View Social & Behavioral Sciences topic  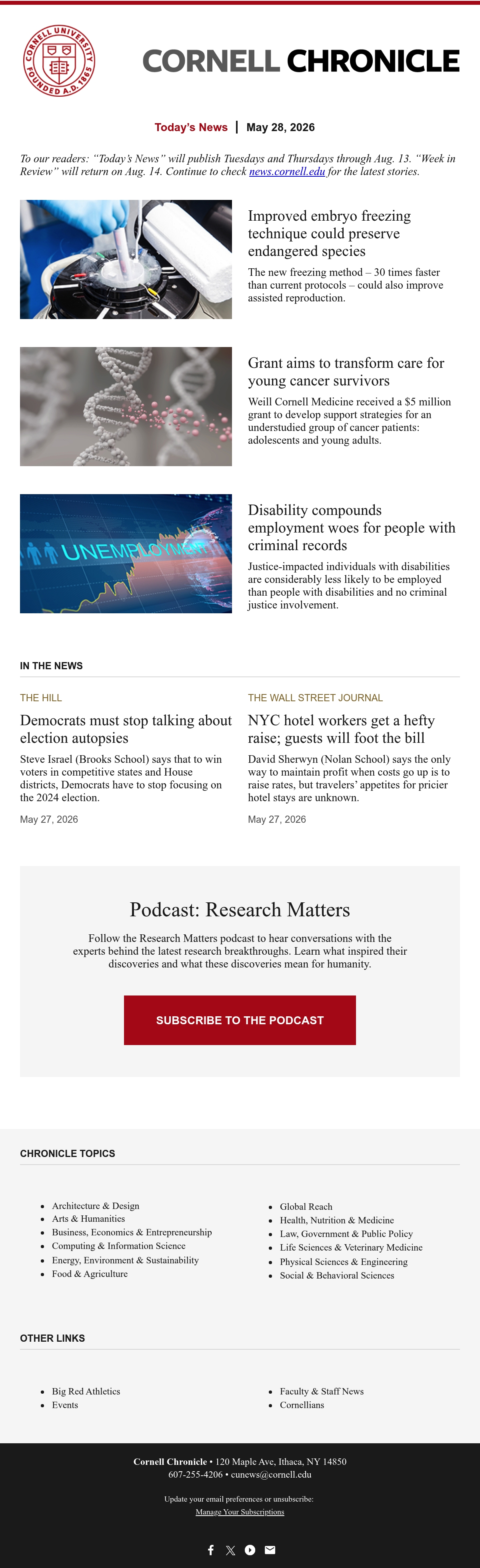pos(337,1275)
